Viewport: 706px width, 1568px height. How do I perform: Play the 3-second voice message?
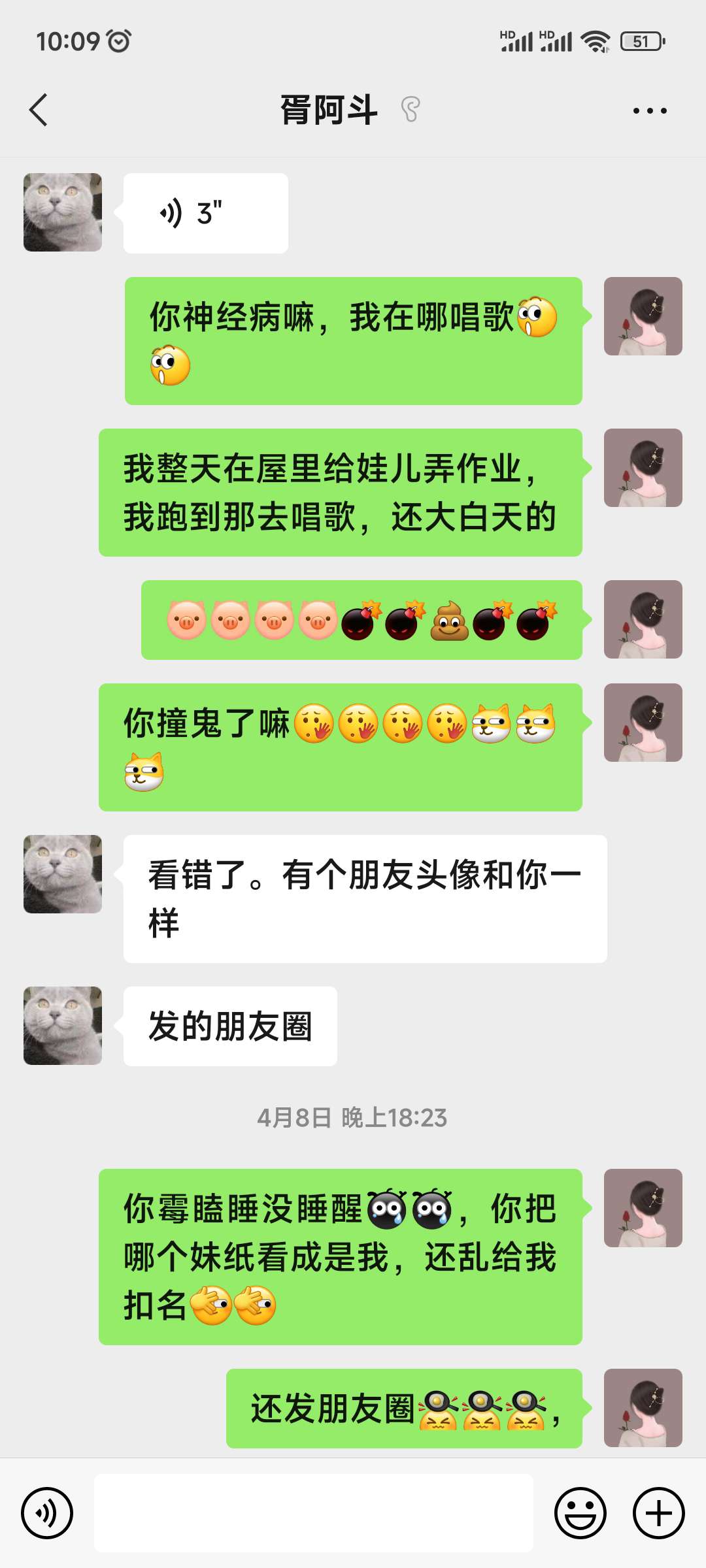(205, 213)
